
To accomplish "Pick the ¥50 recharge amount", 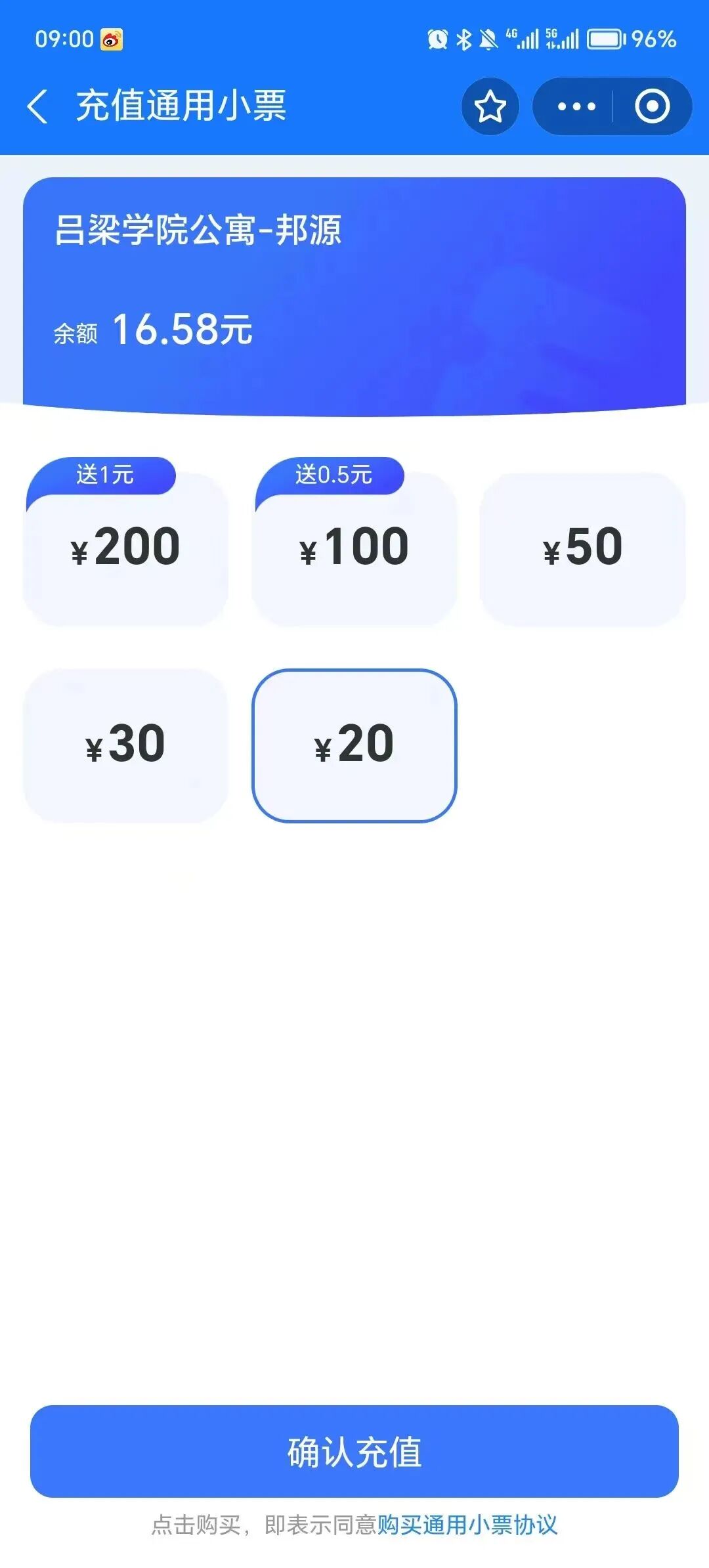I will click(x=583, y=550).
